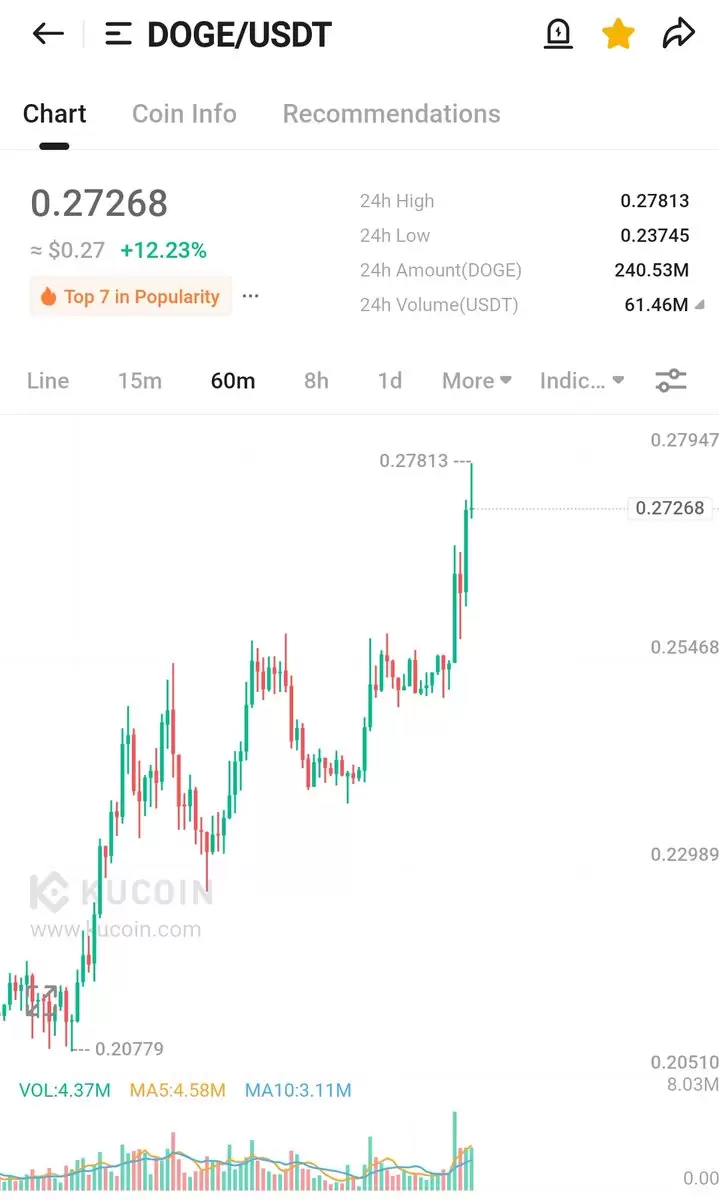Go back using the arrow icon

pyautogui.click(x=48, y=34)
